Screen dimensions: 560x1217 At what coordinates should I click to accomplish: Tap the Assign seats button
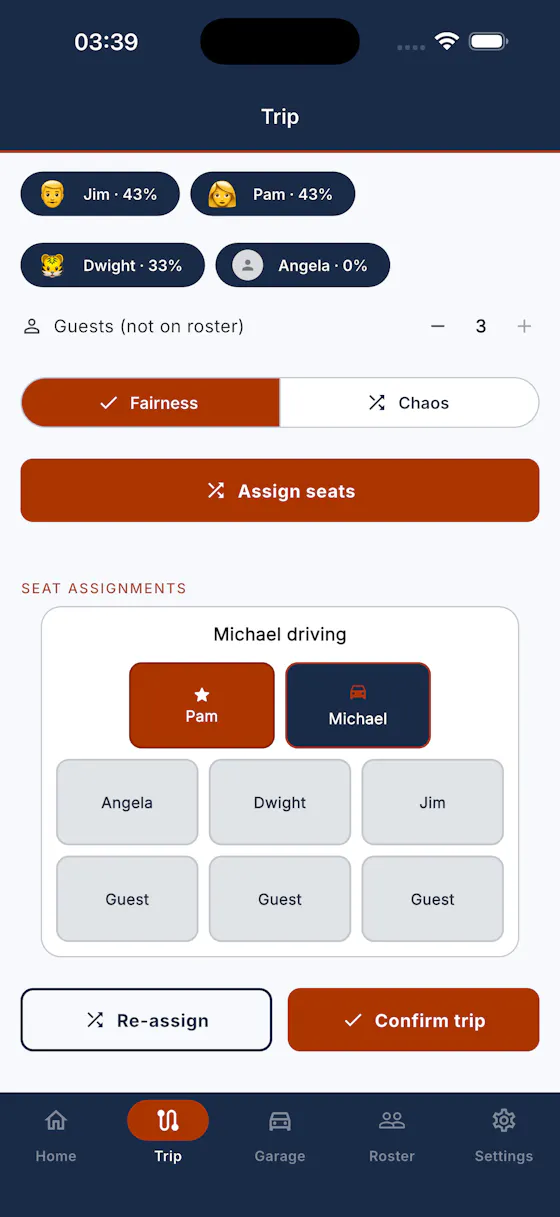[280, 490]
